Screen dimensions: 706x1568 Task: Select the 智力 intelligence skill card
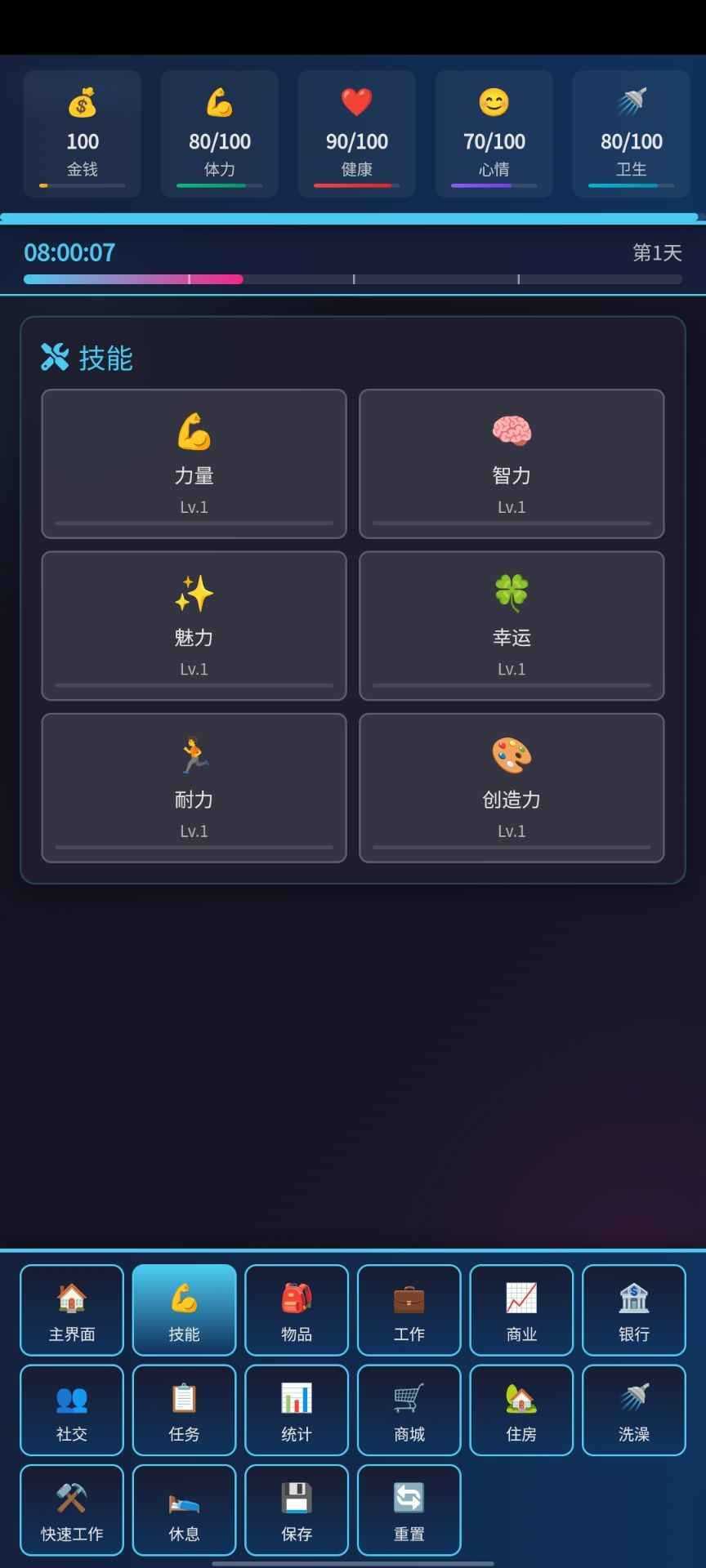pos(512,464)
